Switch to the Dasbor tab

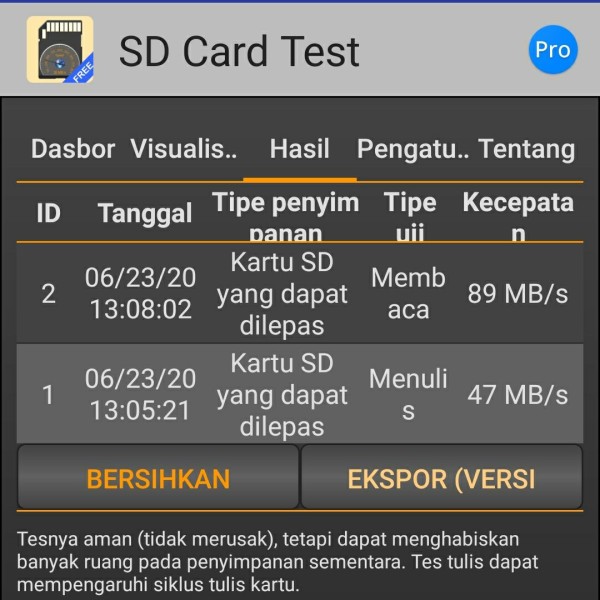click(x=72, y=150)
